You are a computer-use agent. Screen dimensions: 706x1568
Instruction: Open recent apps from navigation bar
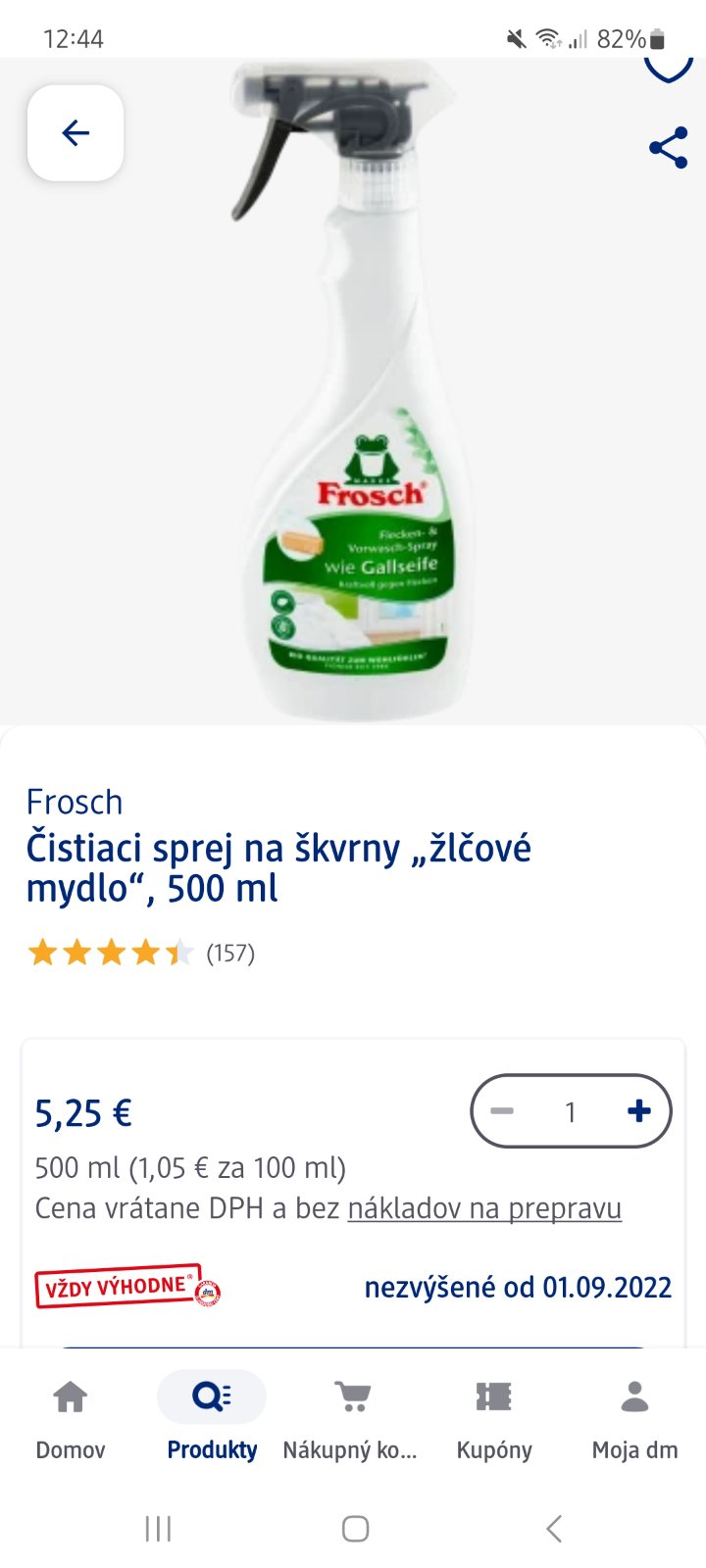coord(158,1529)
